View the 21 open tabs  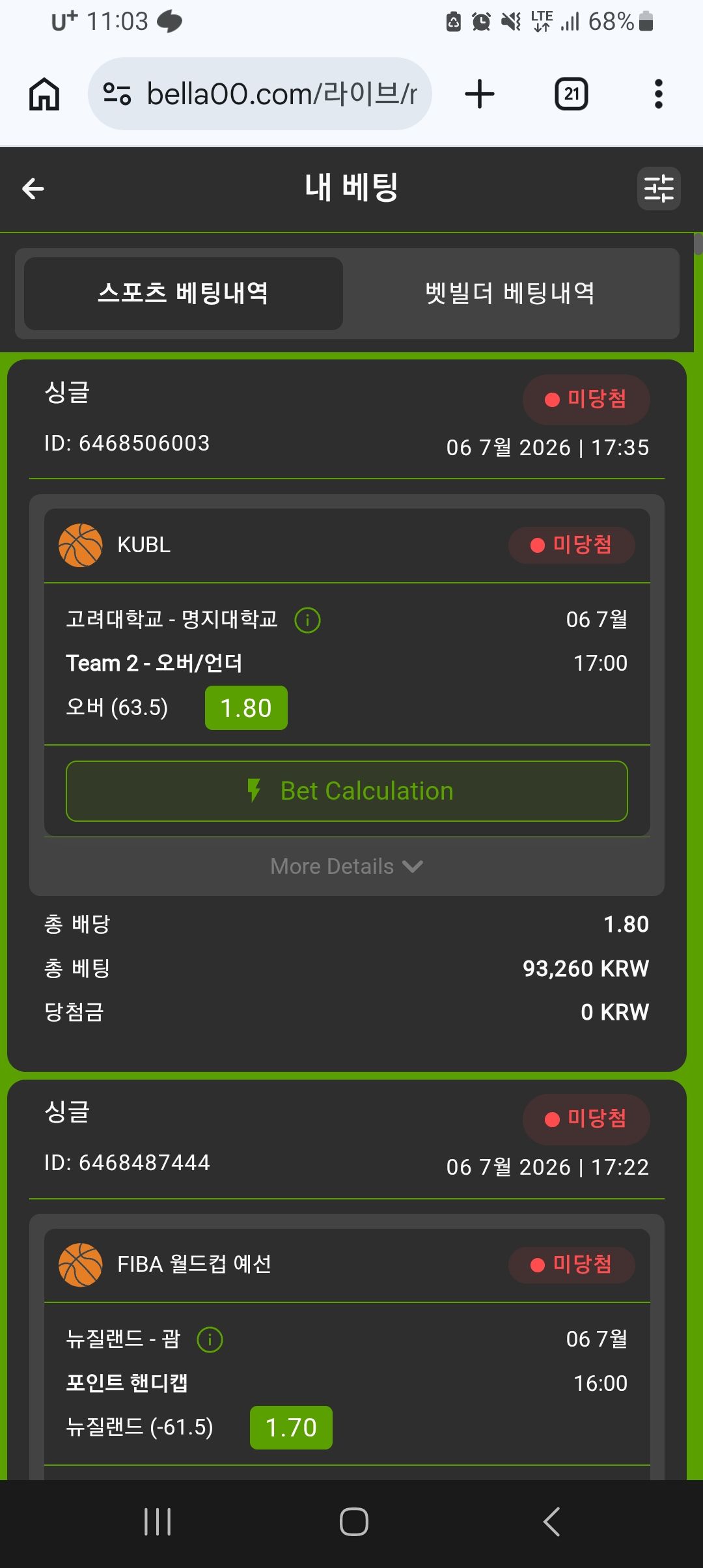(x=572, y=94)
